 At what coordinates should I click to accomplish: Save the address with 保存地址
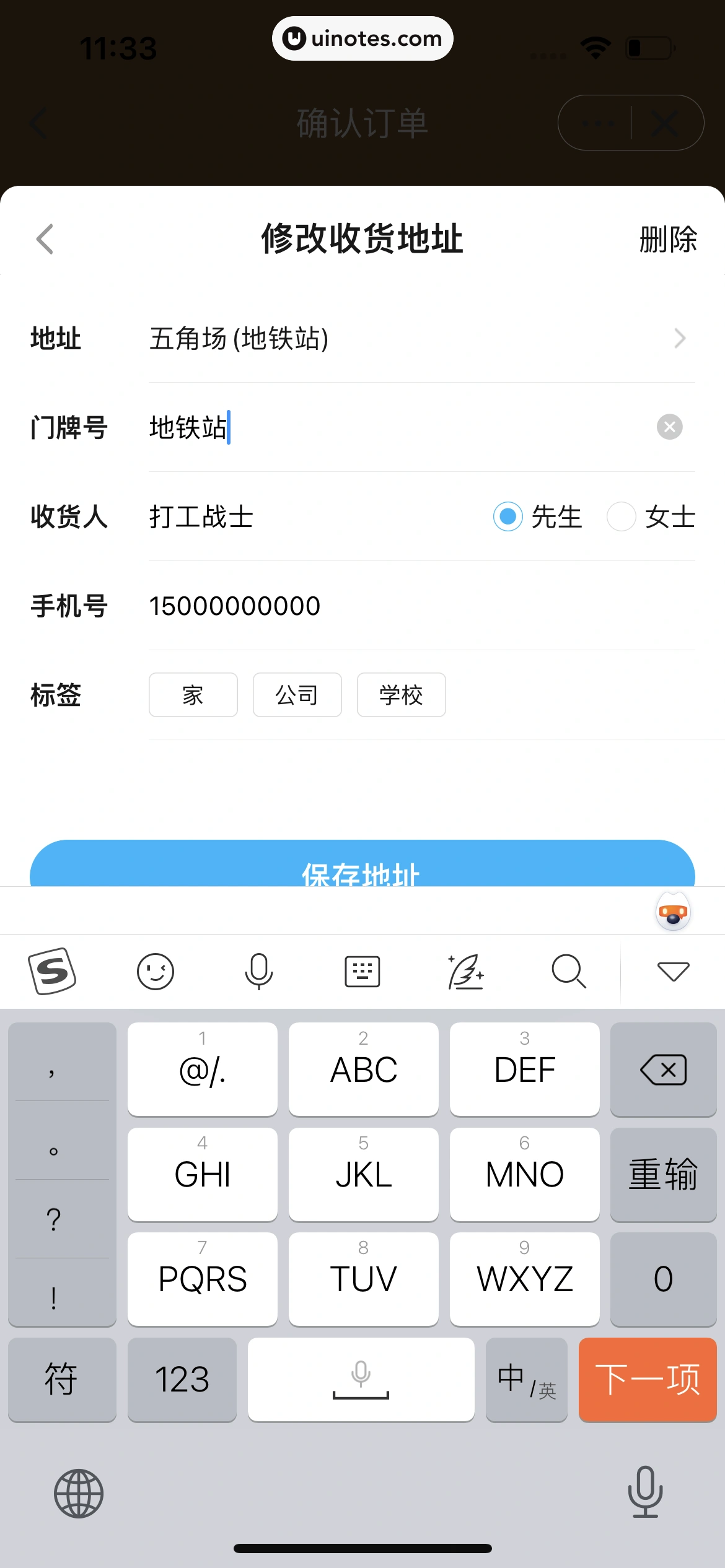click(362, 866)
